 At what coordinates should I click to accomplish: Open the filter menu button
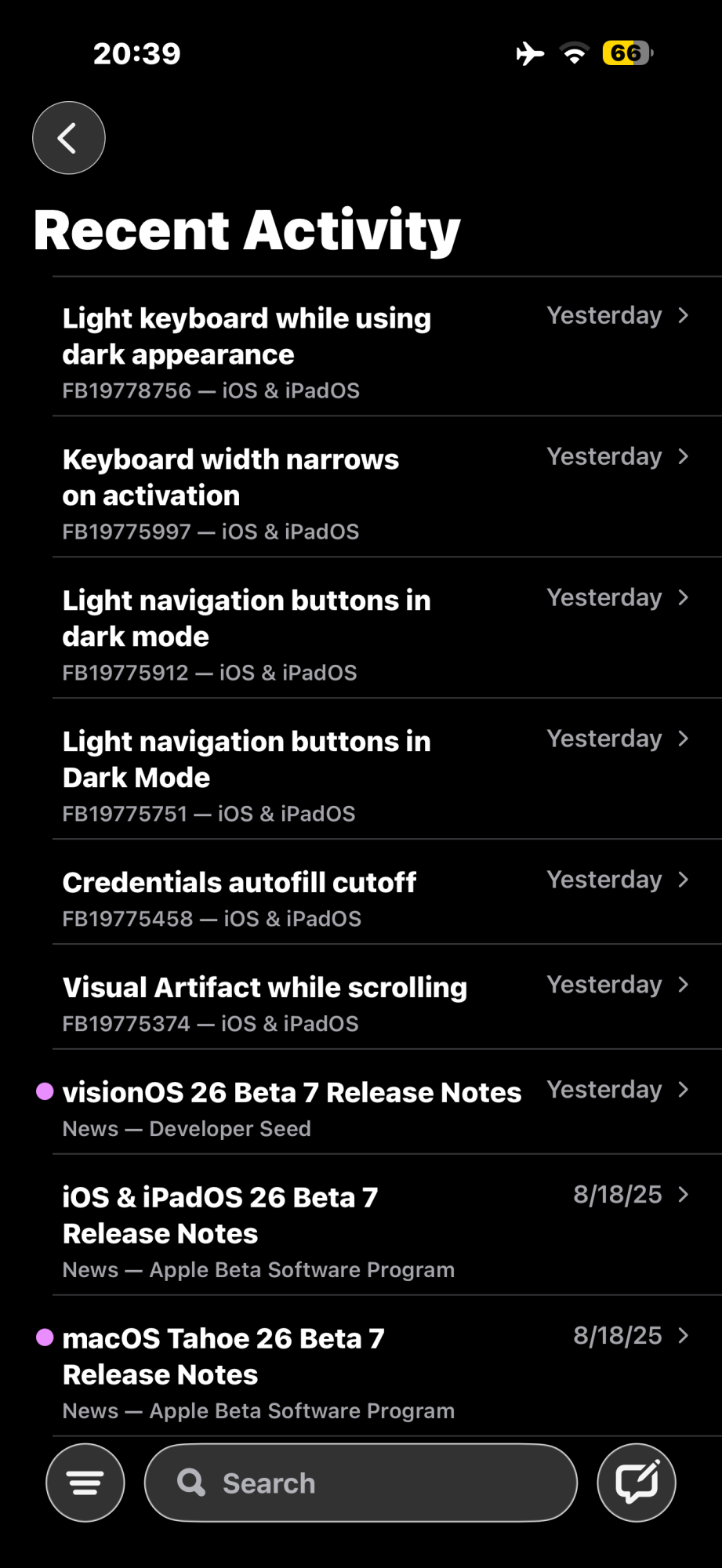click(85, 1483)
